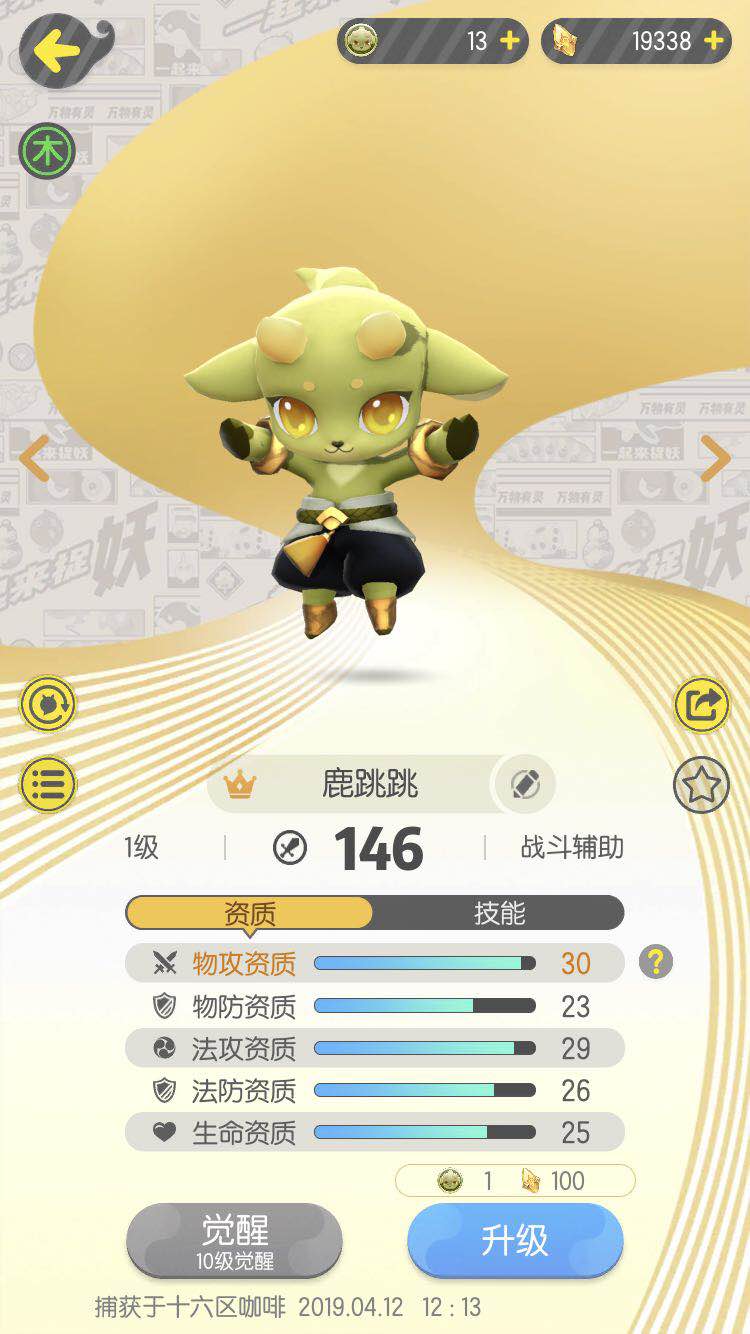
Task: Share this creature
Action: 701,705
